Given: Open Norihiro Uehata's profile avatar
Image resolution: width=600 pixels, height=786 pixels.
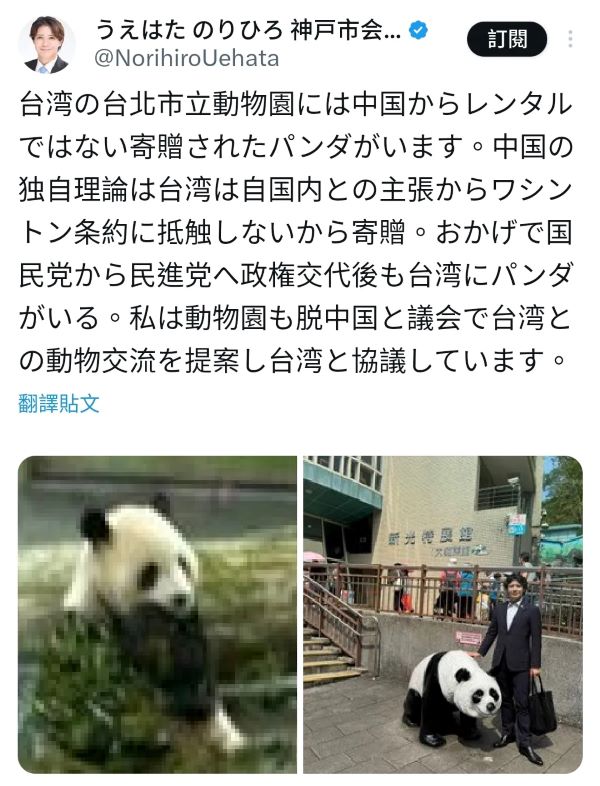Looking at the screenshot, I should [x=47, y=45].
